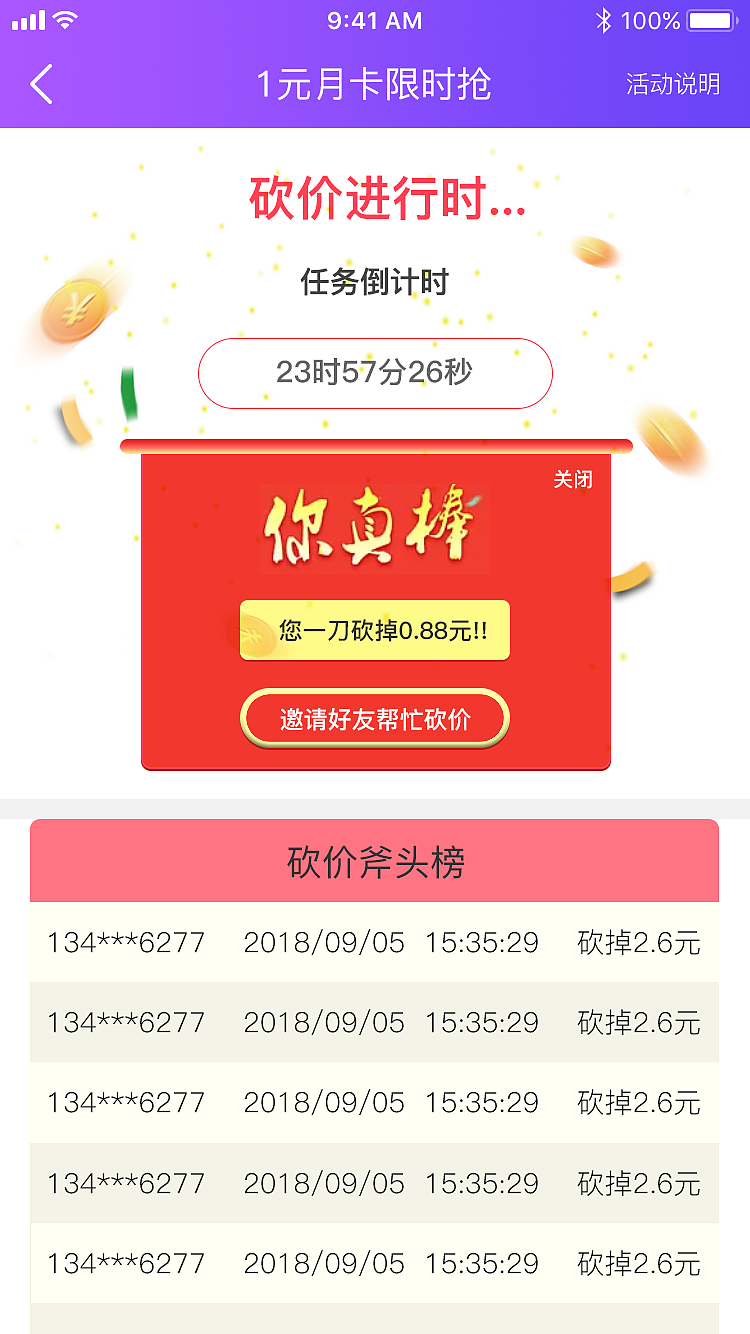Tap 邀请好友帮忙砍价 to invite friends
The image size is (750, 1334).
coord(374,718)
